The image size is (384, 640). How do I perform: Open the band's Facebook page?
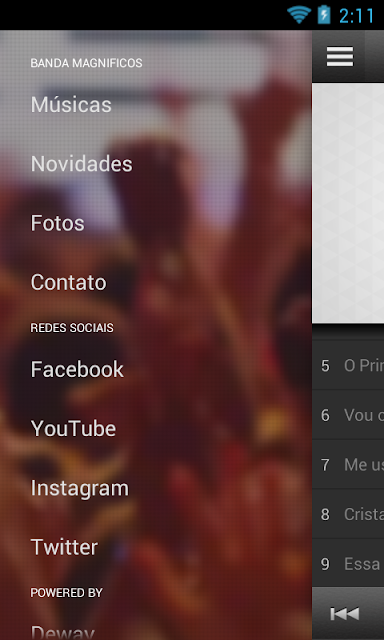pos(155,369)
